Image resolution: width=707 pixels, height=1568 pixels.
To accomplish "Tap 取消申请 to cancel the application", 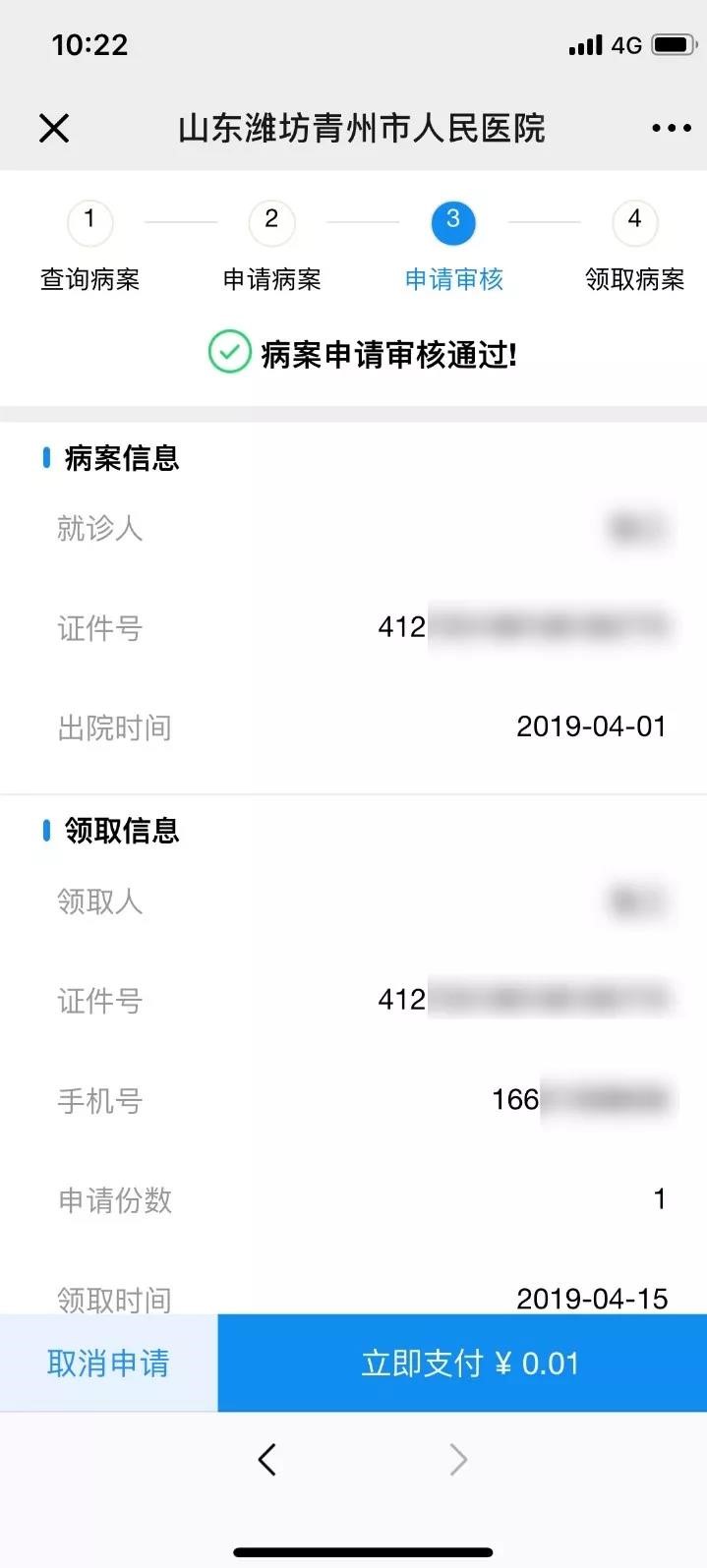I will [x=108, y=1363].
